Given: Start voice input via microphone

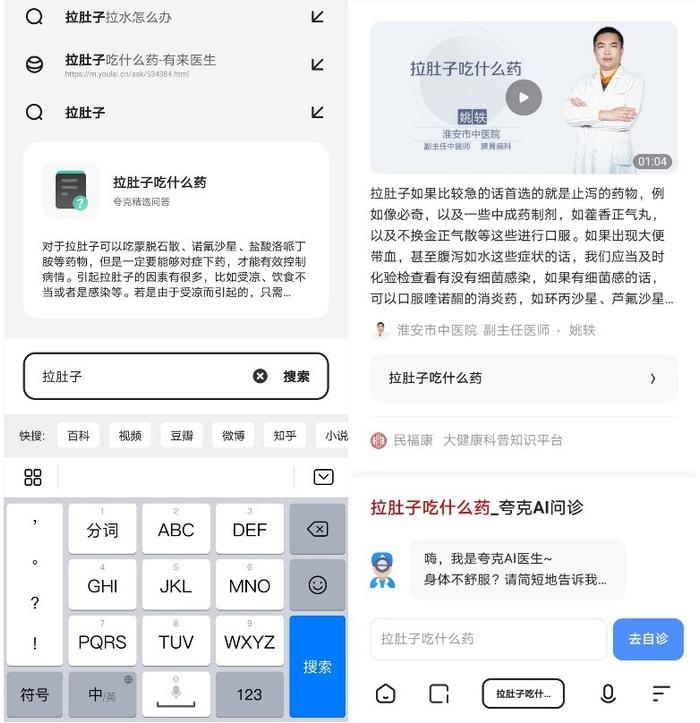Looking at the screenshot, I should click(607, 694).
